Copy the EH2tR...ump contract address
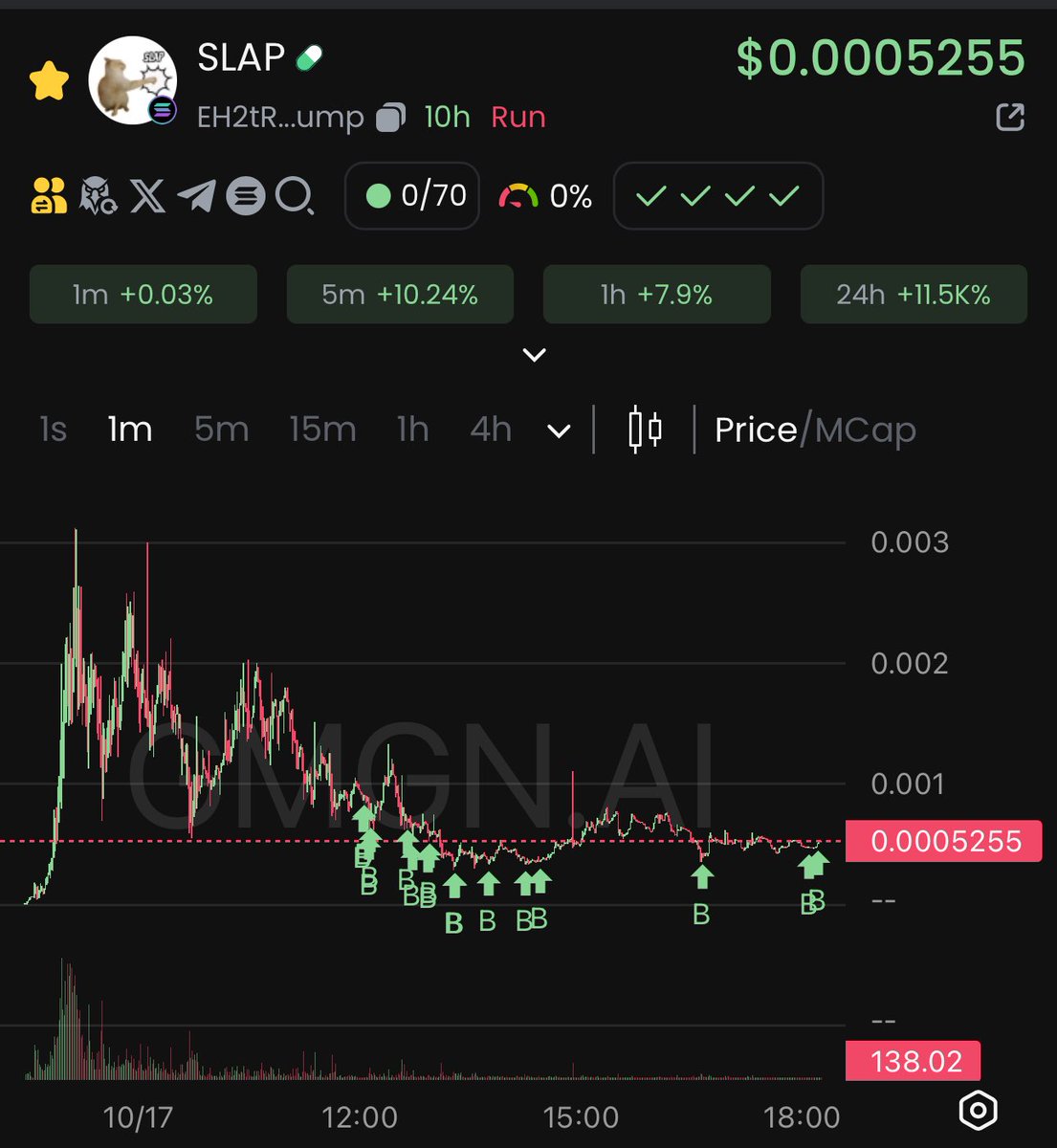 coord(390,118)
